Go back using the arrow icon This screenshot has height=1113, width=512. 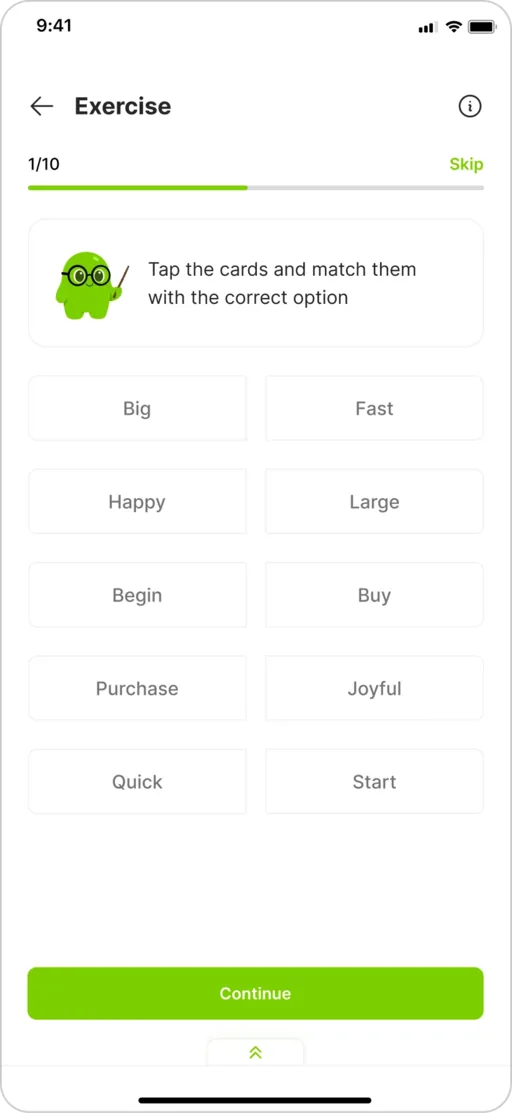pyautogui.click(x=42, y=106)
